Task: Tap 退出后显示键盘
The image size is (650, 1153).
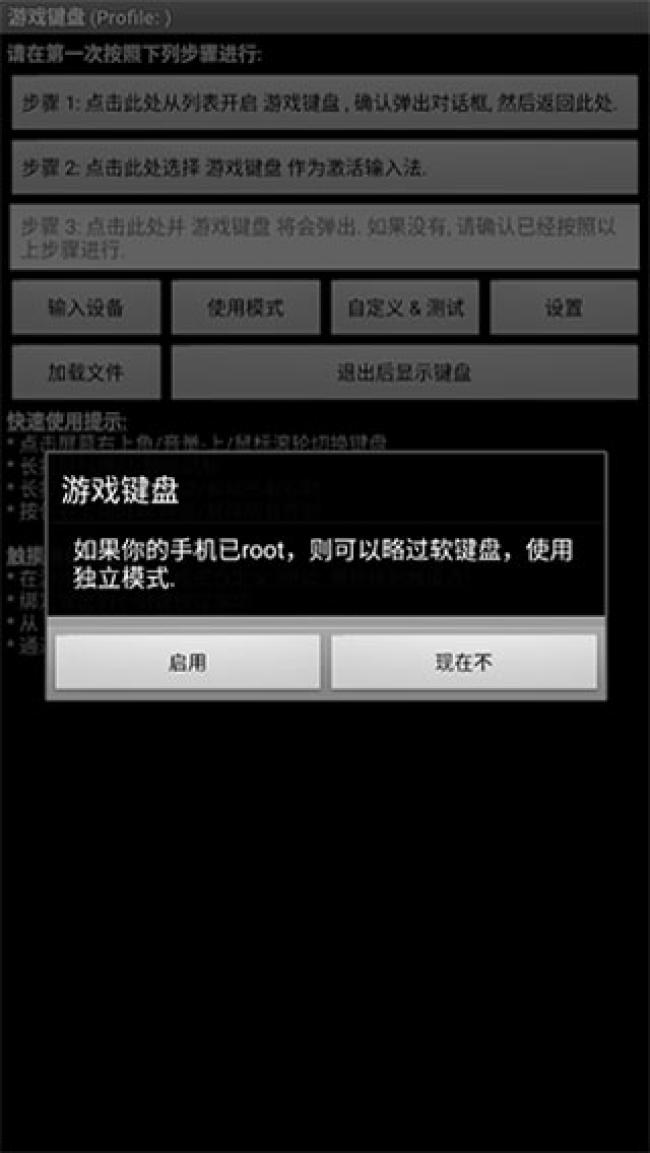Action: [x=404, y=372]
